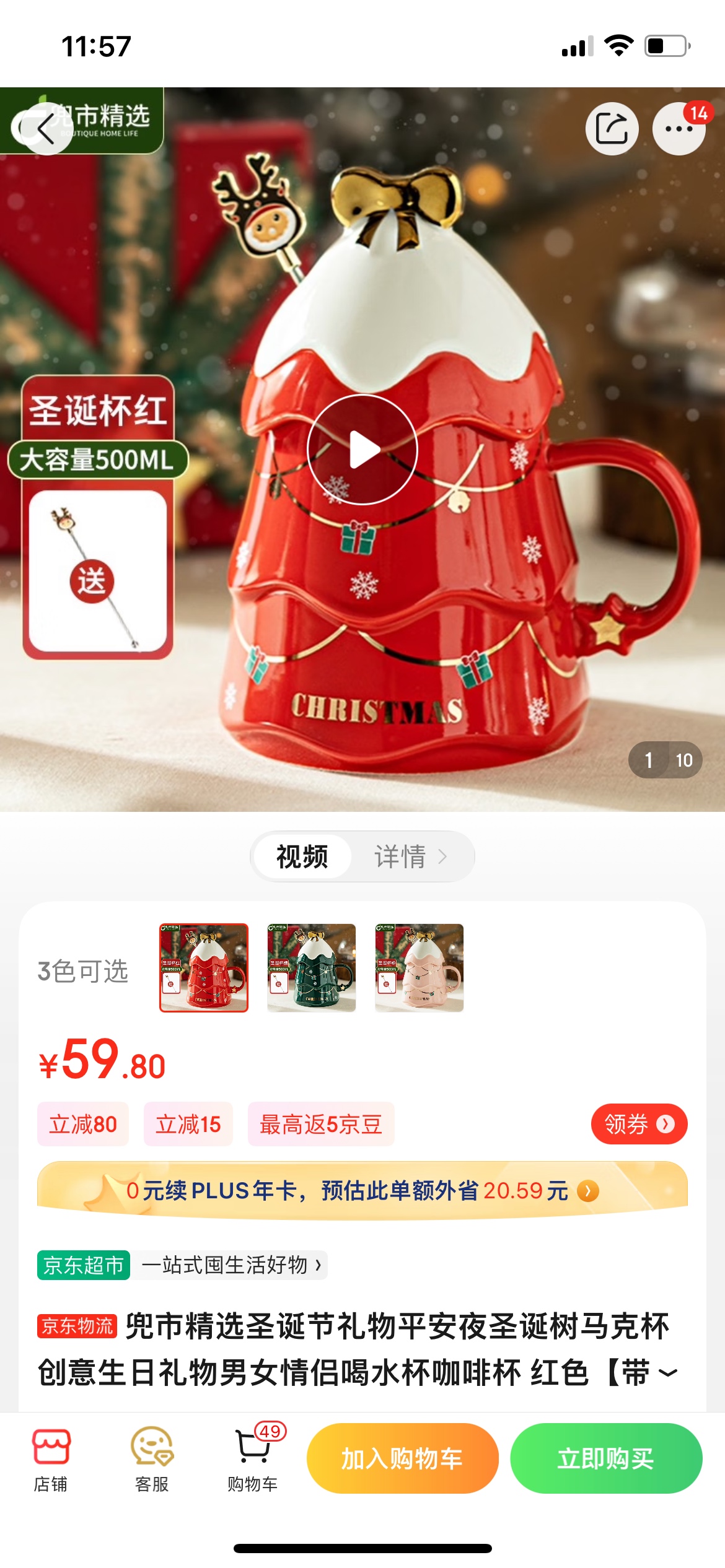Open the 0元续PLUS年卡 offer banner
Image resolution: width=725 pixels, height=1568 pixels.
pos(362,1190)
